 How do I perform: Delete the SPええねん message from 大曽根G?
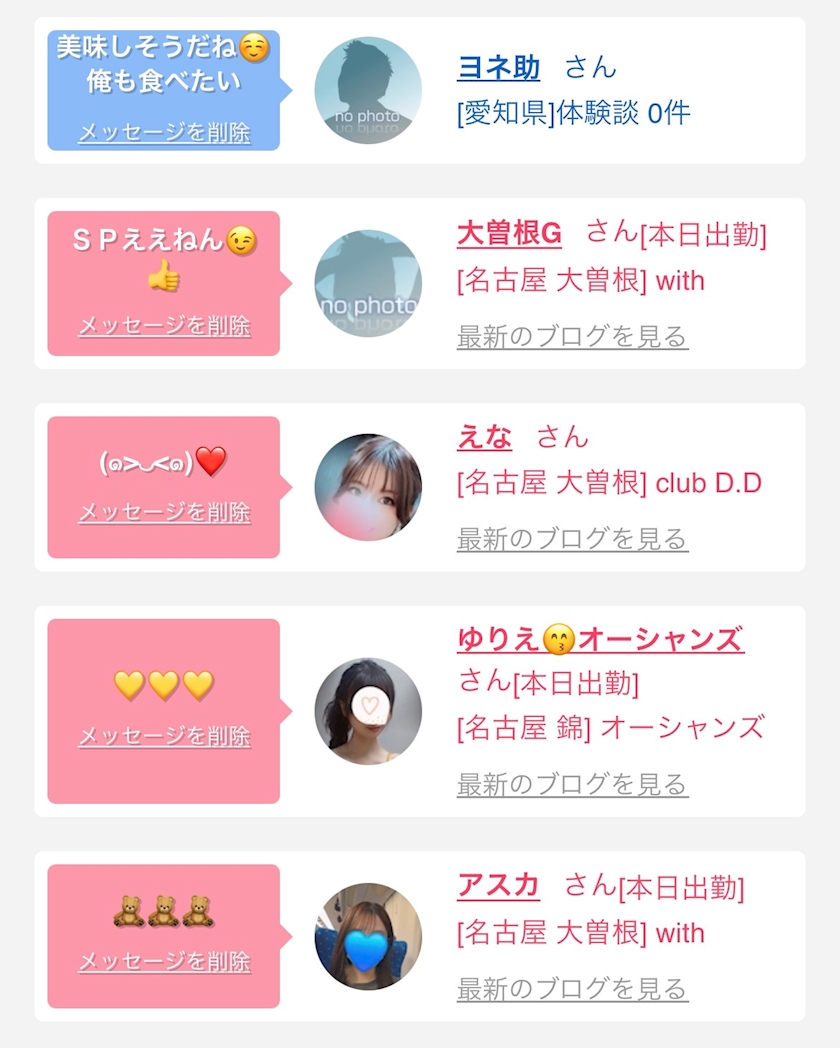(164, 325)
